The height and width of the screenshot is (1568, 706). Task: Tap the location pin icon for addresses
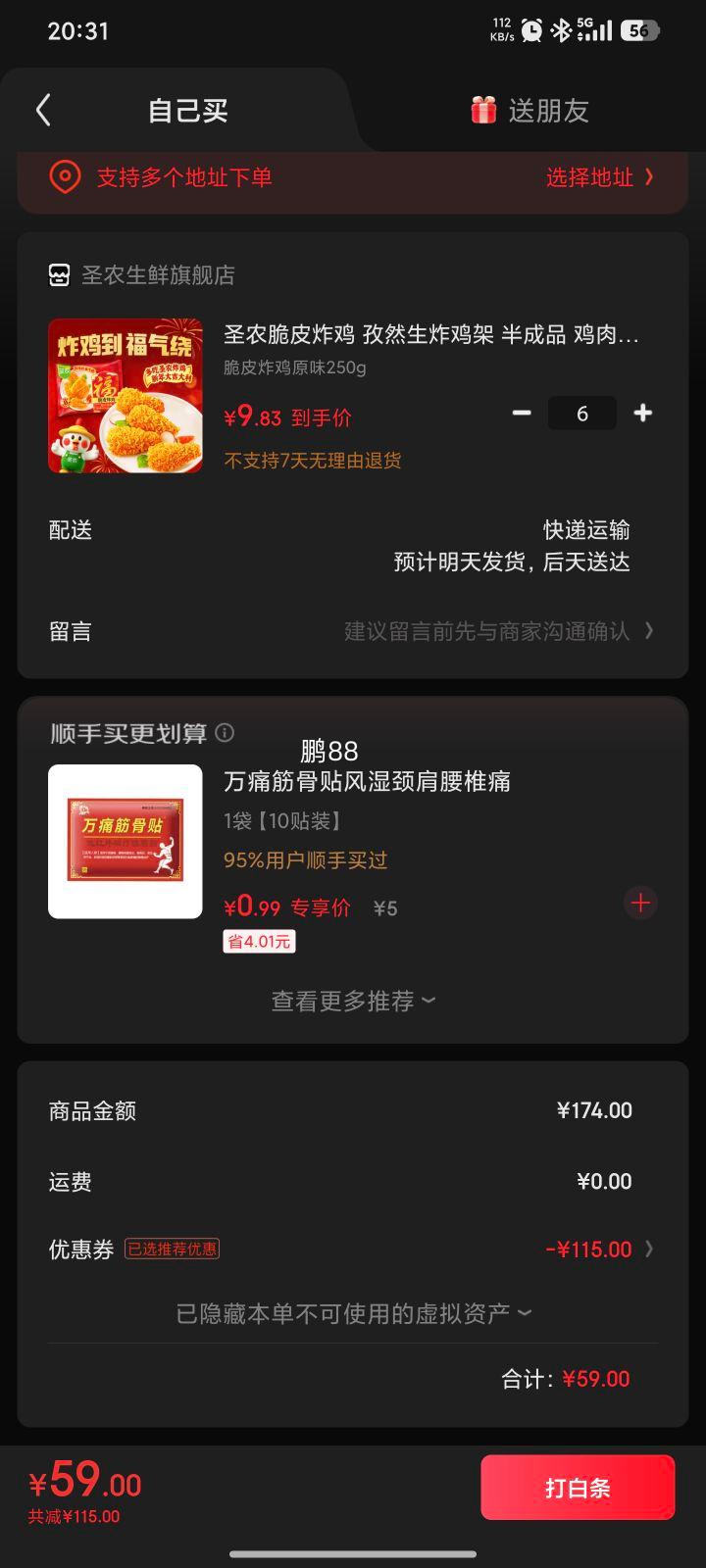point(64,178)
